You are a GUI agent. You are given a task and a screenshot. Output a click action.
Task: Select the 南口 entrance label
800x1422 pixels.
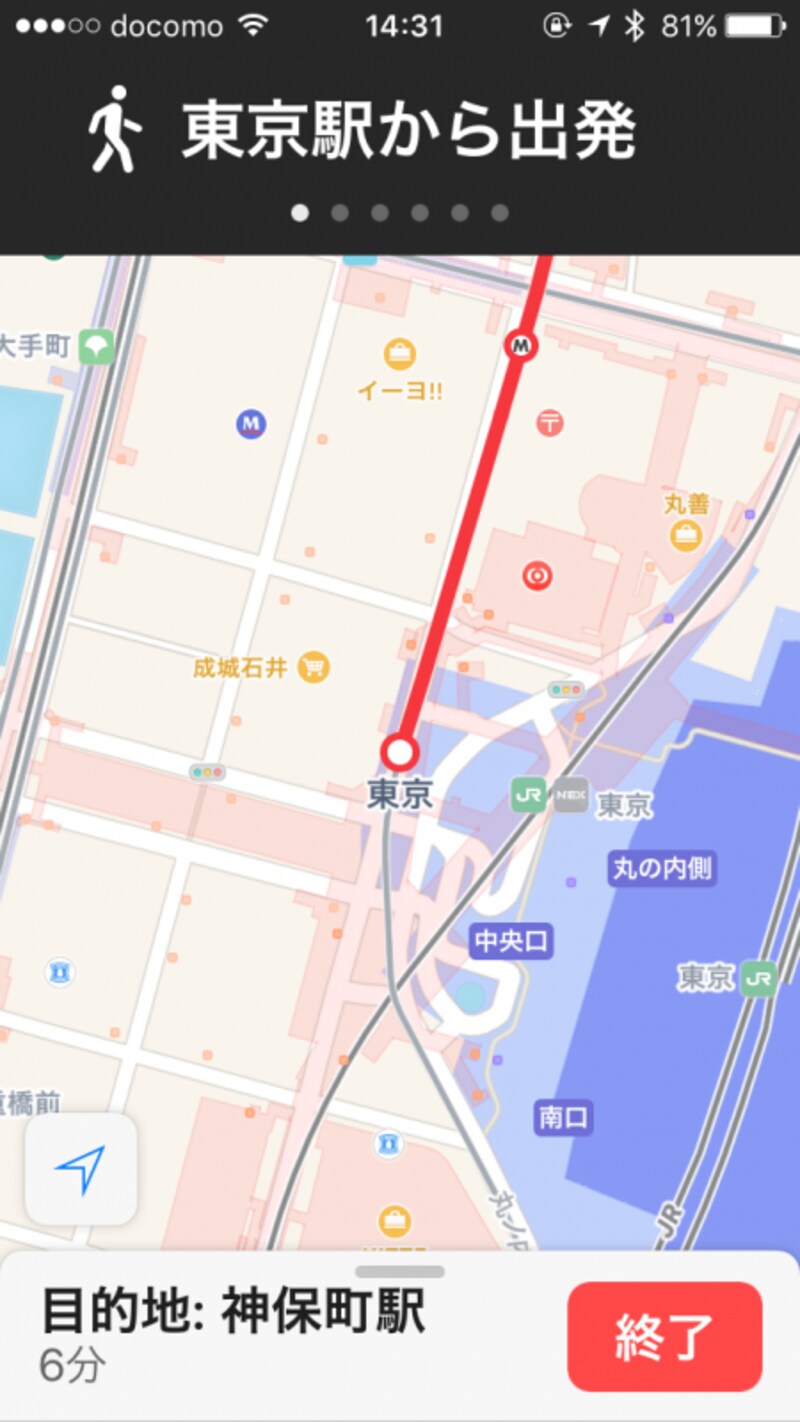pos(563,1117)
